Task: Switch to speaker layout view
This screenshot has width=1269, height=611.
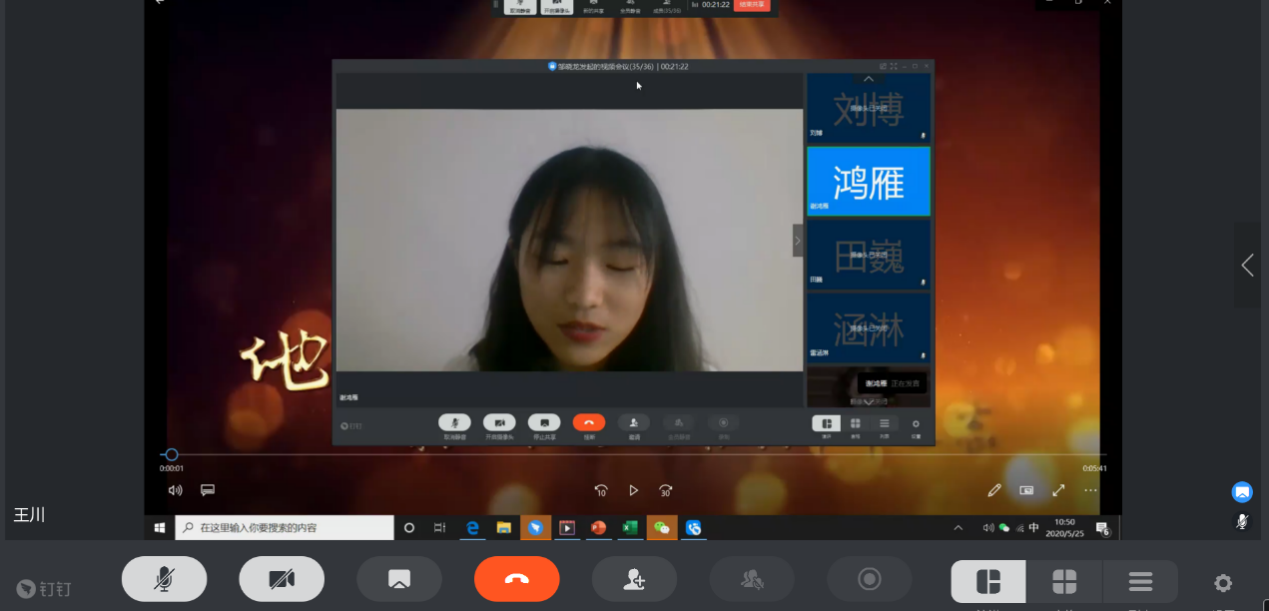Action: (988, 581)
